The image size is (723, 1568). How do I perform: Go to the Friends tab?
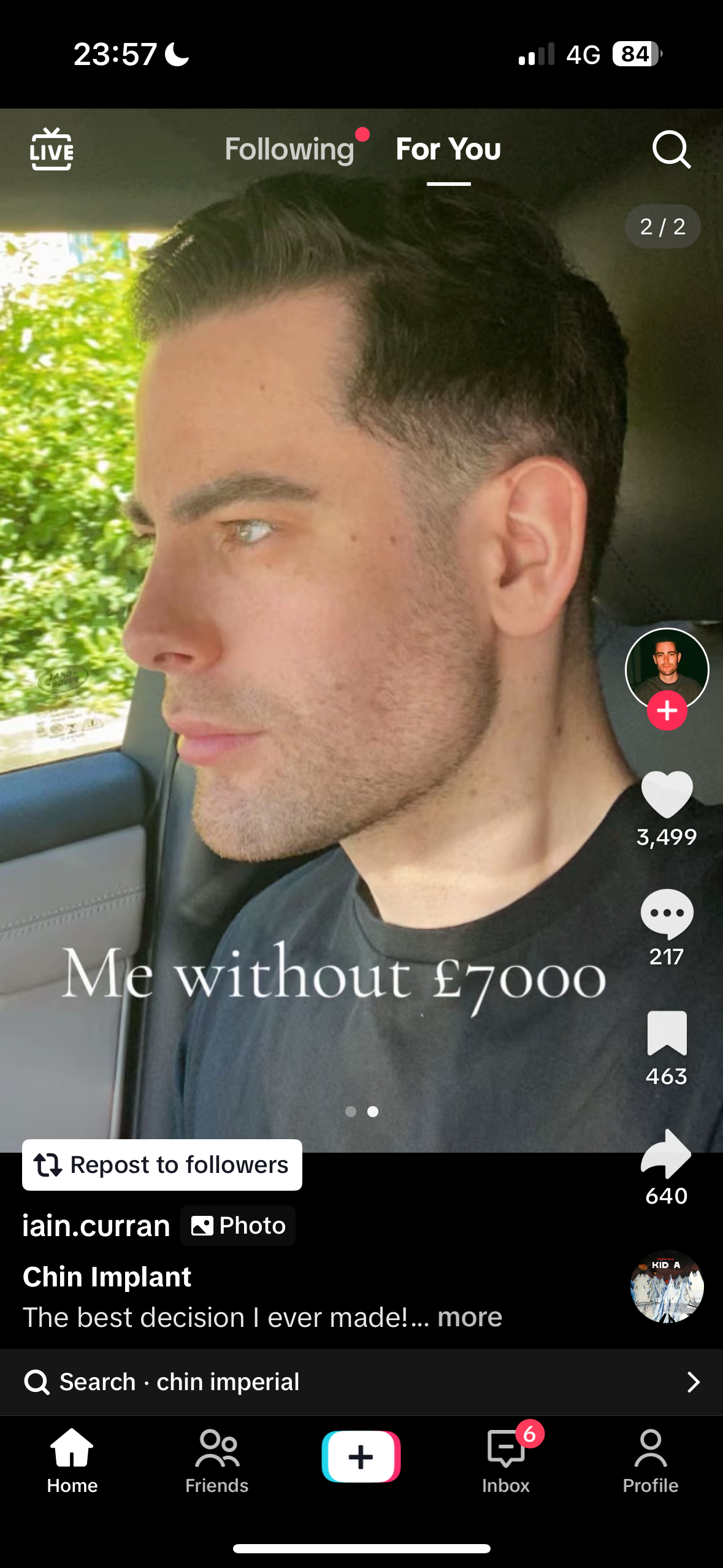pos(217,1461)
